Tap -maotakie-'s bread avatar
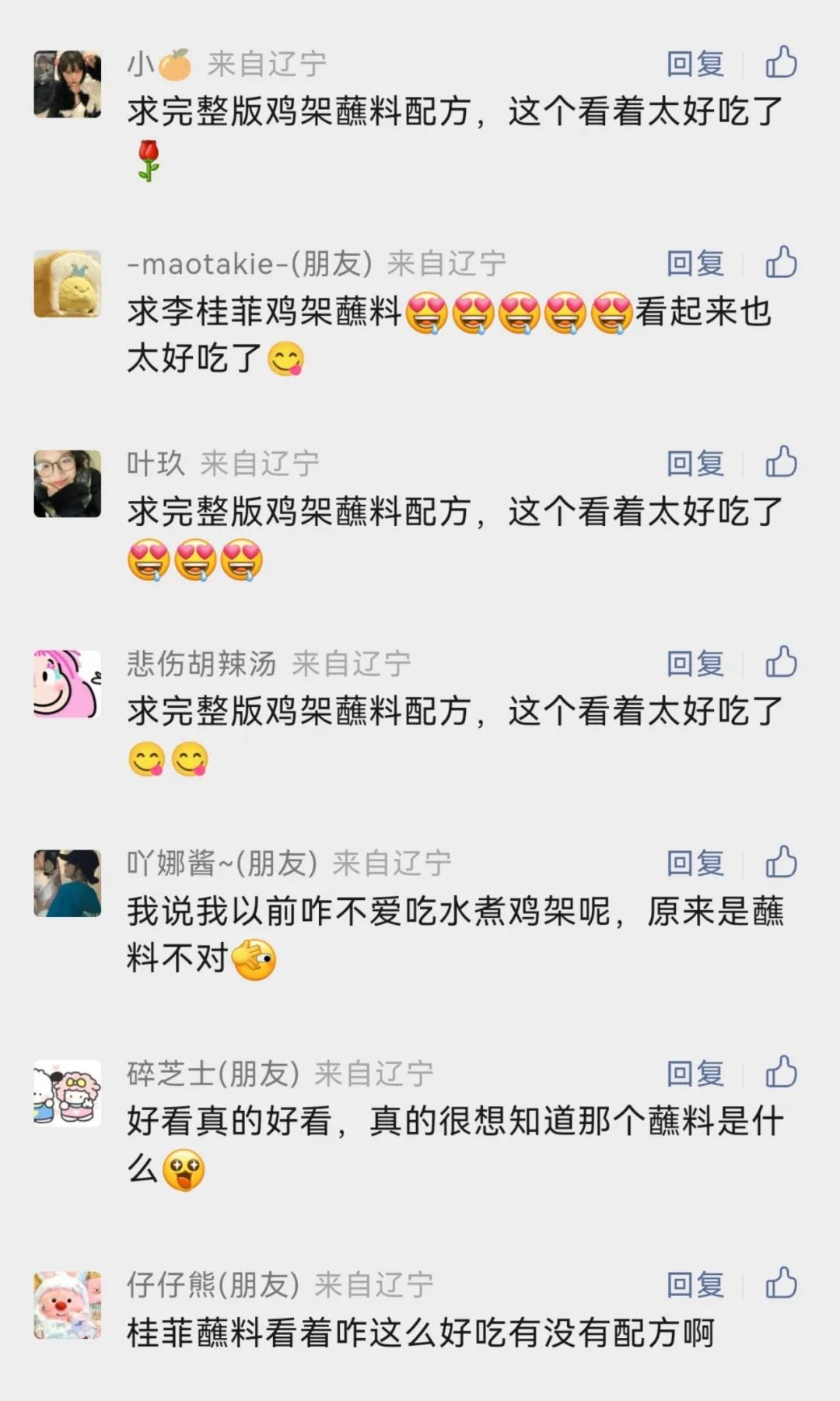 67,282
